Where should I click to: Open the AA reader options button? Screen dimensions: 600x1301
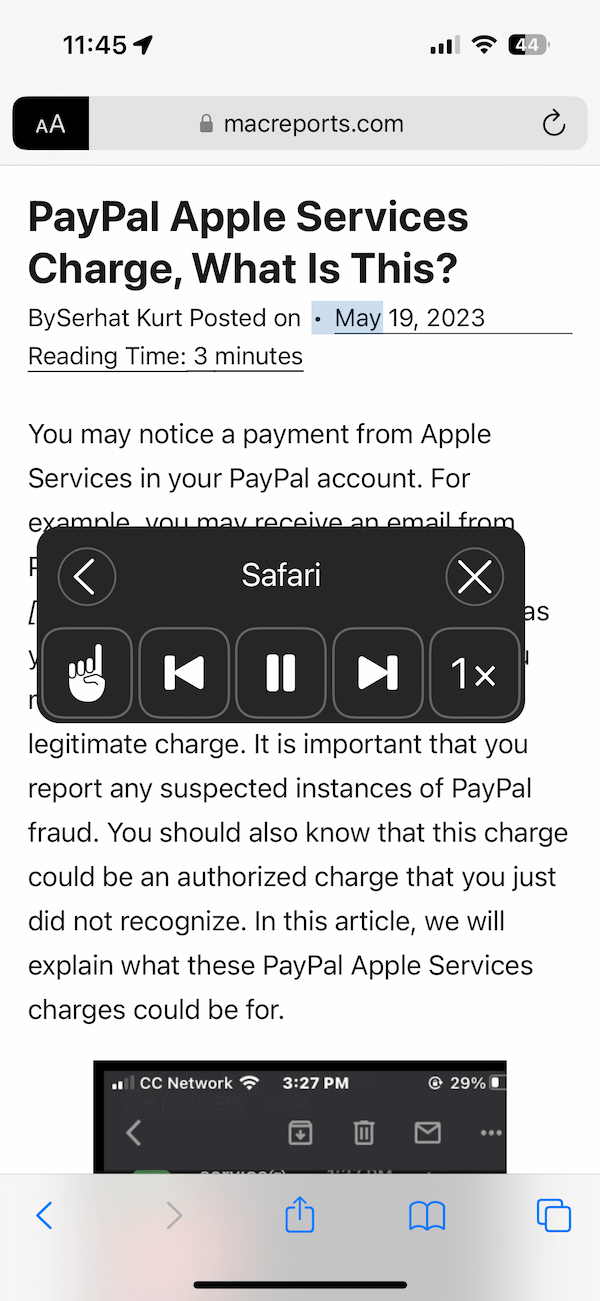[50, 124]
